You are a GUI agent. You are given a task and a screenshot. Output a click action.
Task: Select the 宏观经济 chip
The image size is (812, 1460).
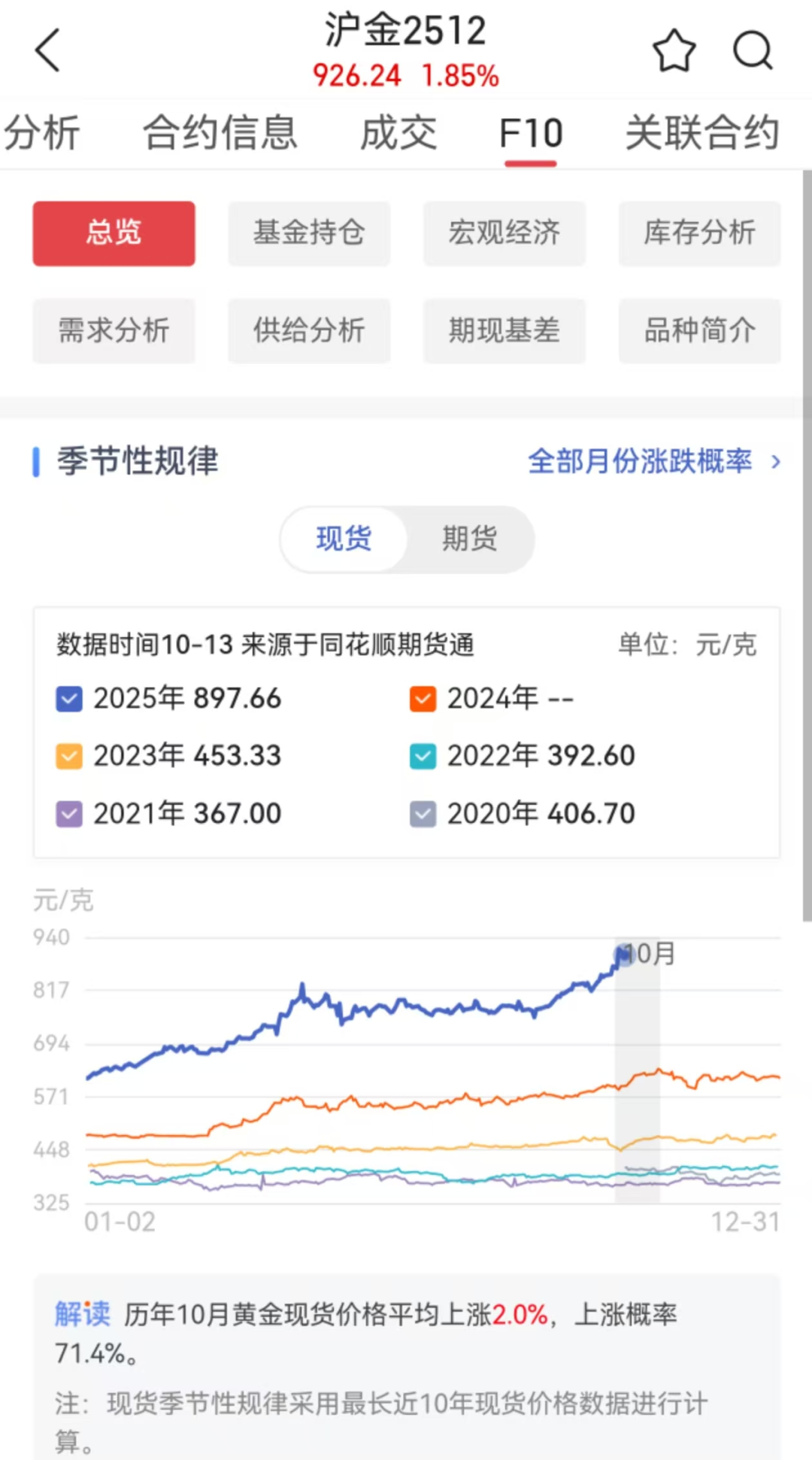[x=504, y=233]
